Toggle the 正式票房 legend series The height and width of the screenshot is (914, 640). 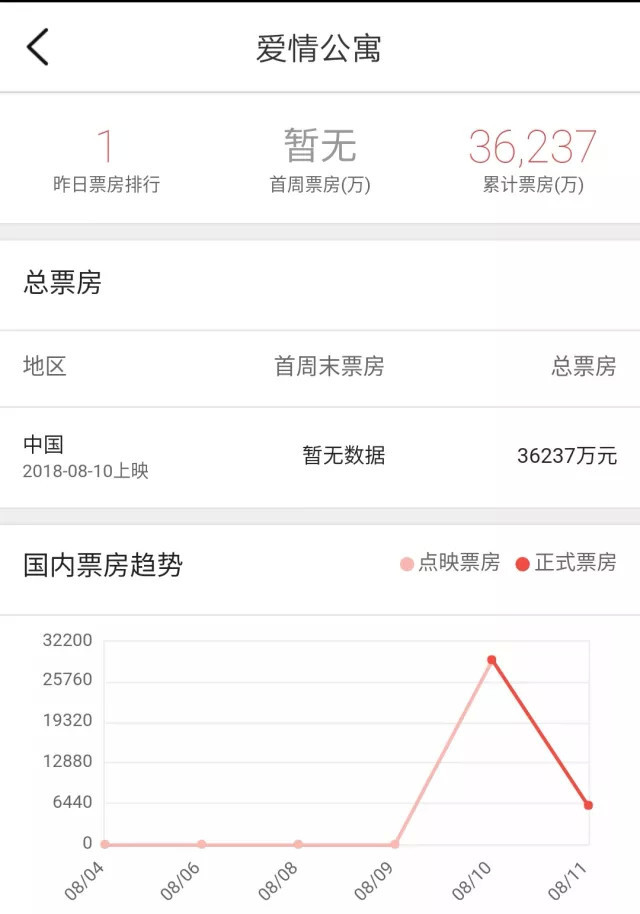point(566,563)
